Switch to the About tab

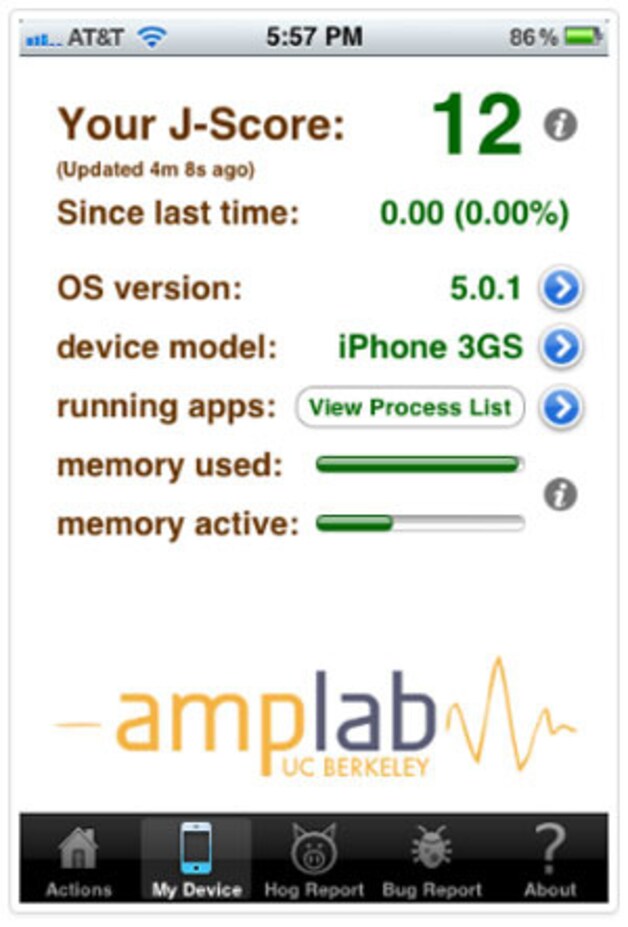point(549,860)
